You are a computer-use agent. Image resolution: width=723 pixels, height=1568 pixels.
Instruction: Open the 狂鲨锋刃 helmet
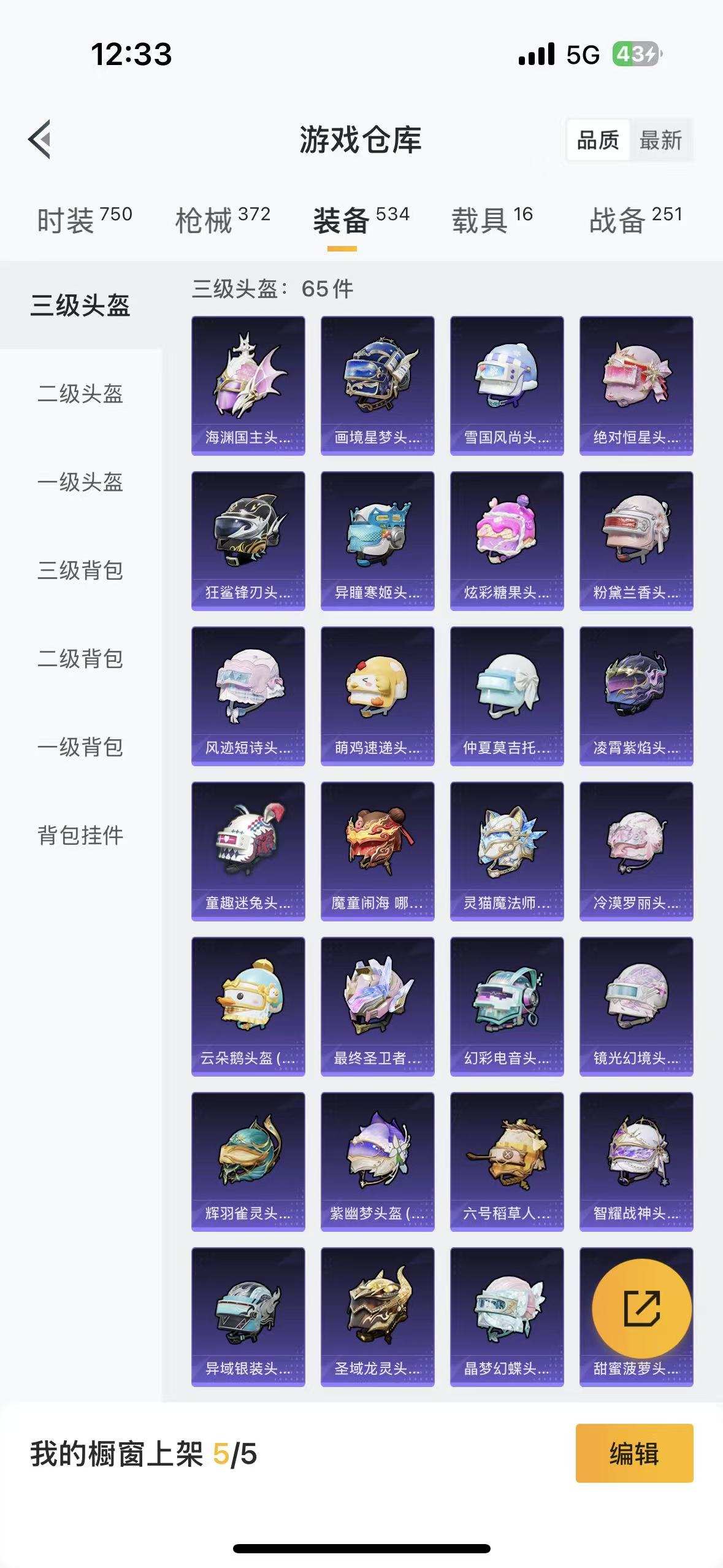pos(248,540)
